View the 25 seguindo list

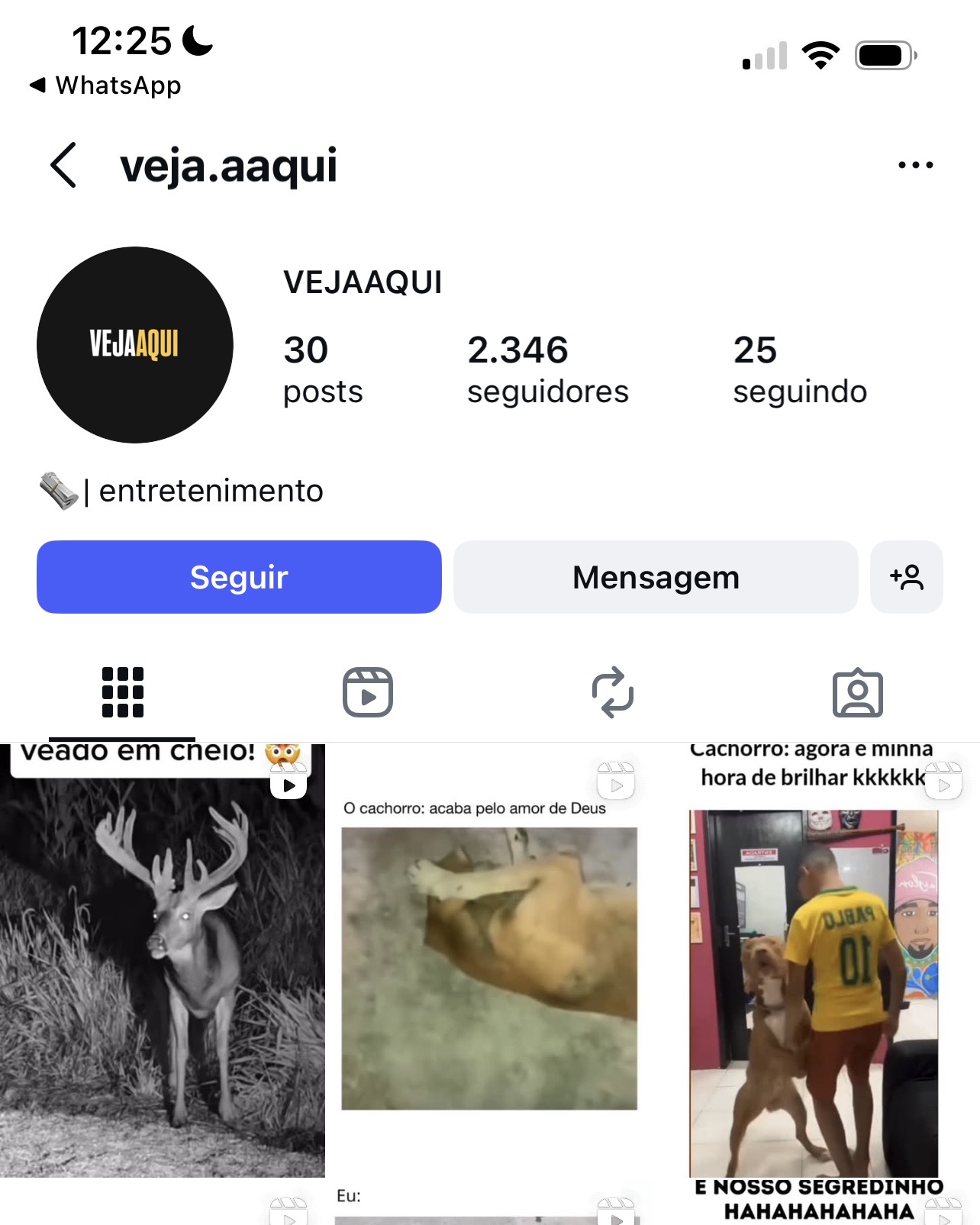click(x=799, y=369)
